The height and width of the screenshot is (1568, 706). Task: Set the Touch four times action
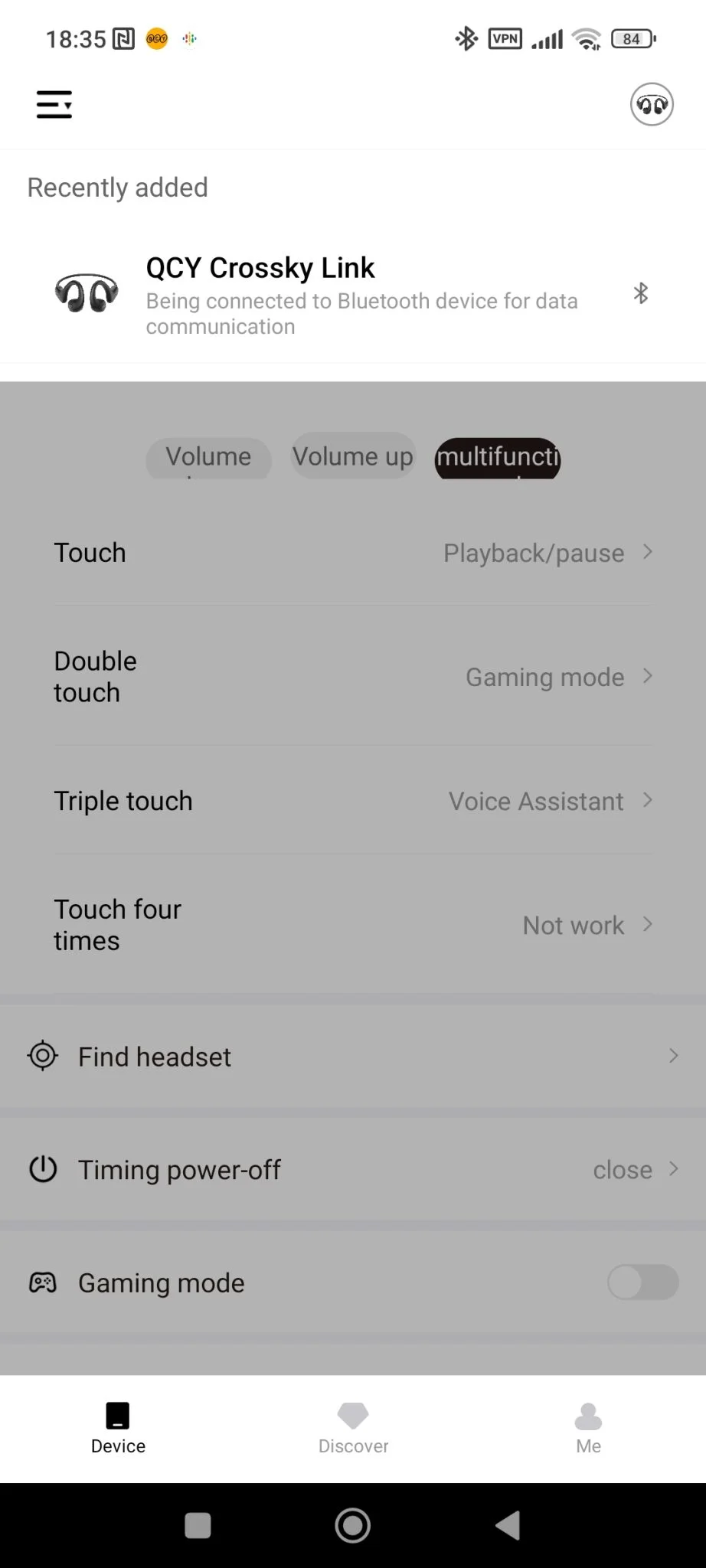pos(352,925)
